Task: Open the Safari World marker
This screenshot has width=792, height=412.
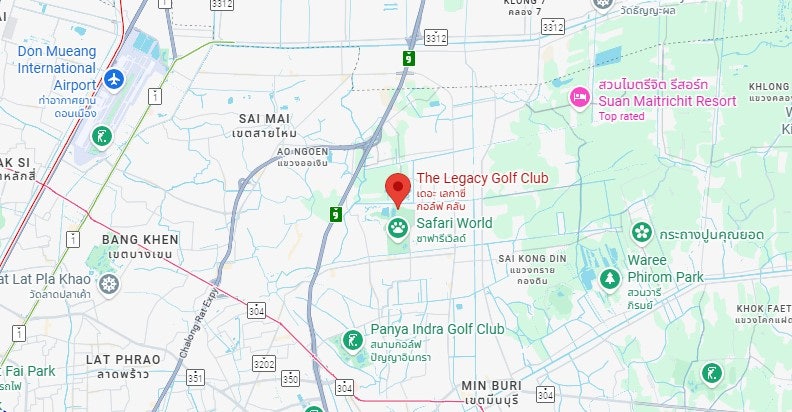Action: coord(398,229)
